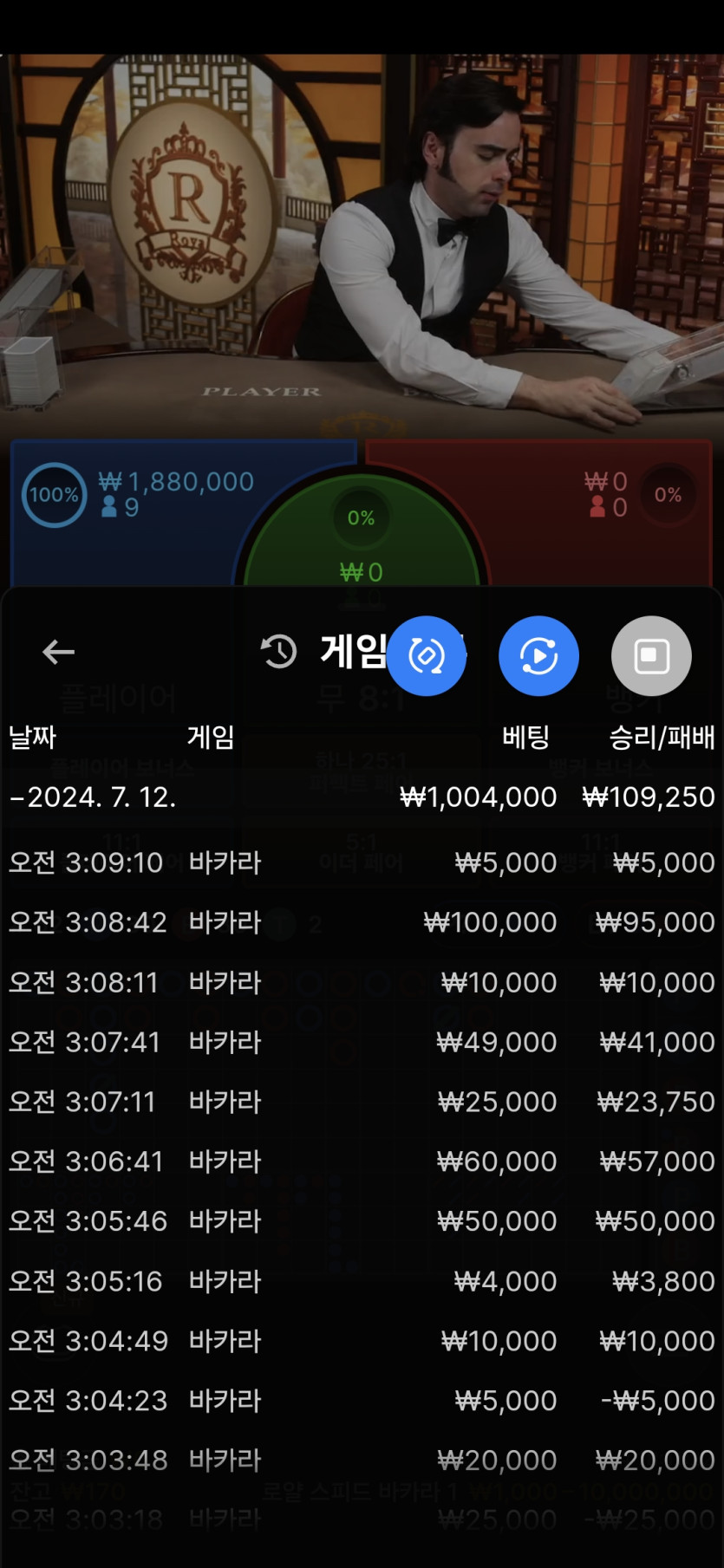Open the 오전 3:07:11 바카라 round
Image resolution: width=724 pixels, height=1568 pixels.
(x=361, y=1102)
